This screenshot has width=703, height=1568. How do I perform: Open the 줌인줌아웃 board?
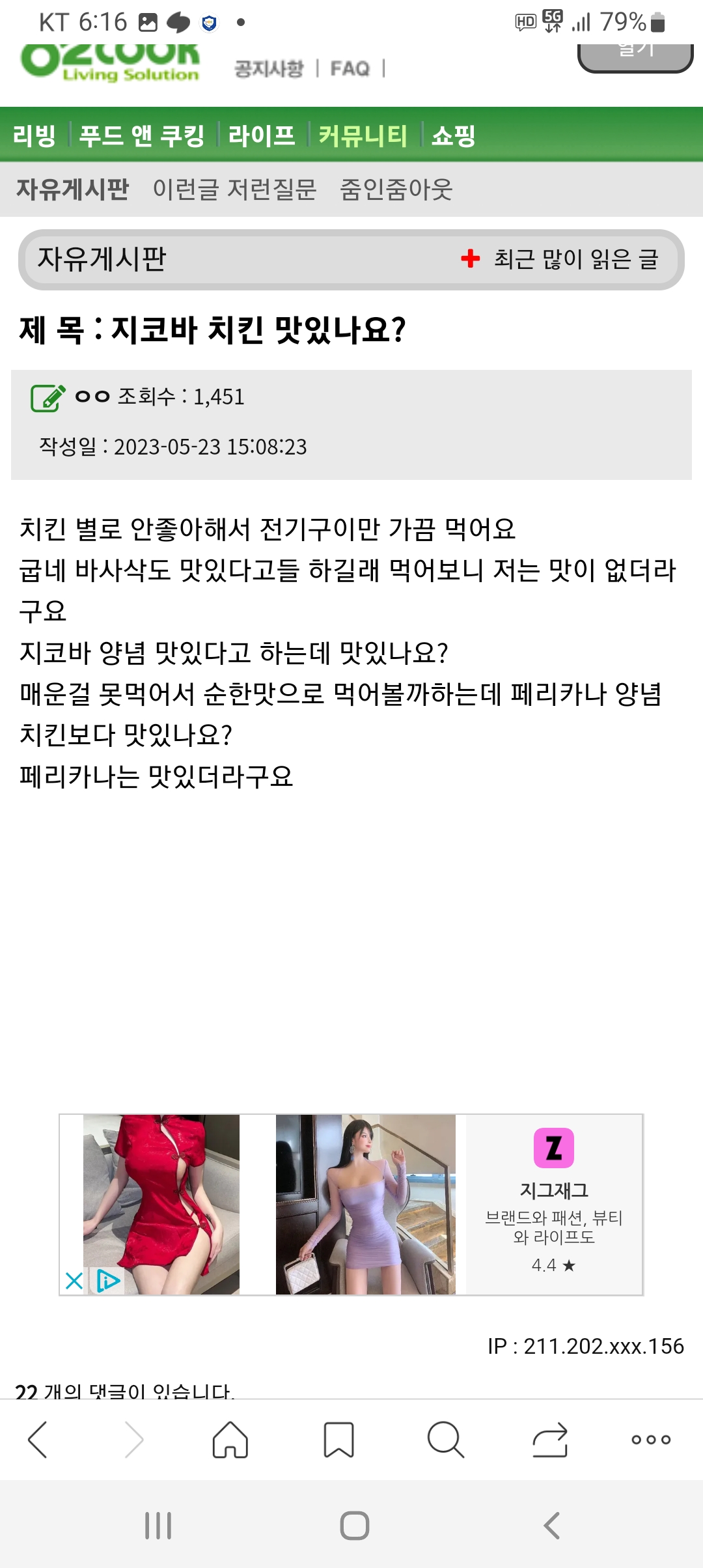coord(396,189)
